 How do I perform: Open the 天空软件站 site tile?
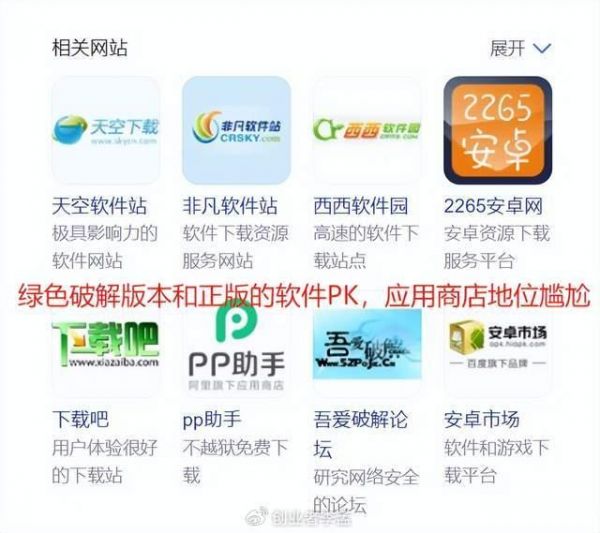(x=106, y=130)
